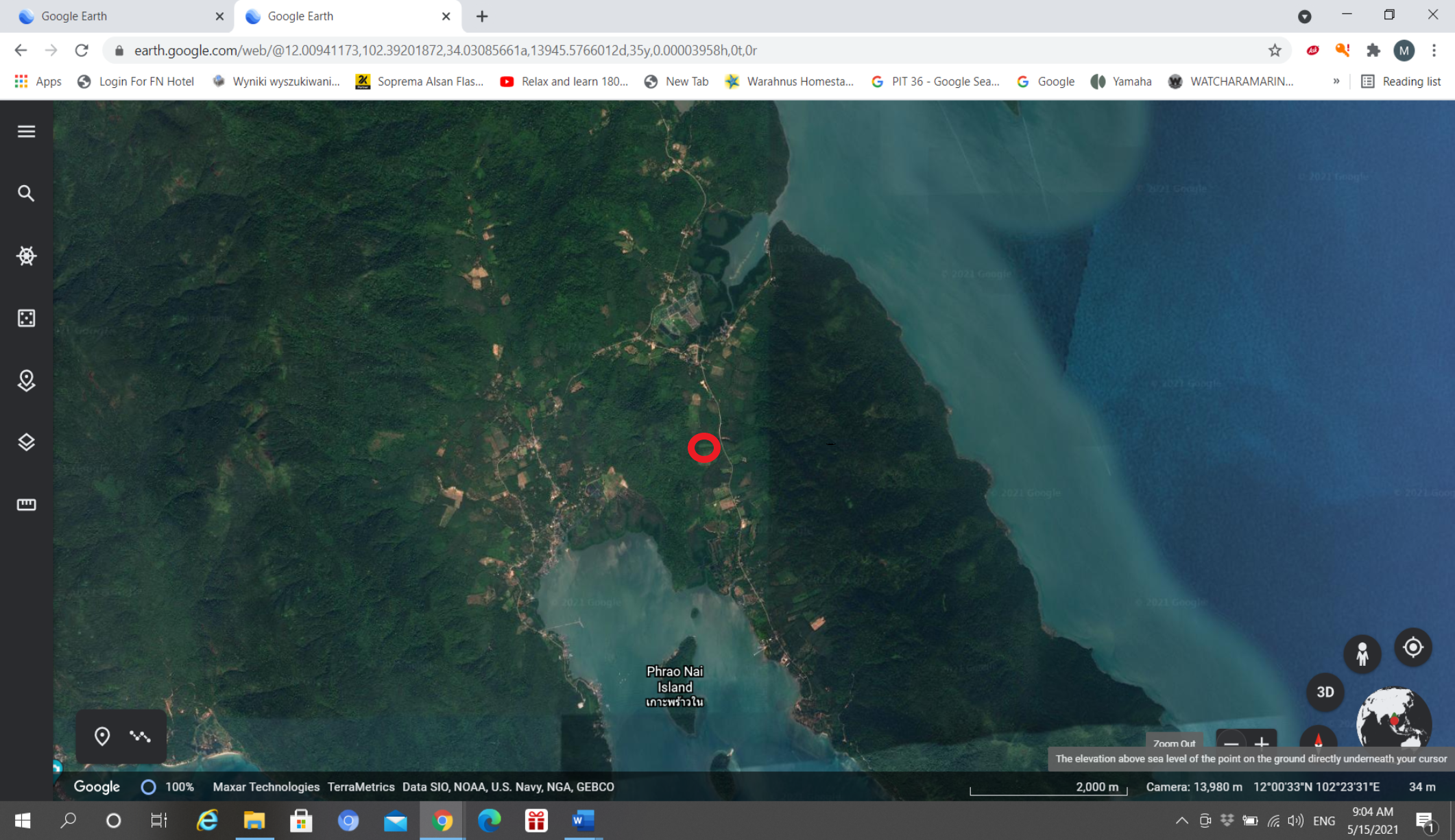Add a placemark to the map
The width and height of the screenshot is (1455, 840).
[x=102, y=736]
